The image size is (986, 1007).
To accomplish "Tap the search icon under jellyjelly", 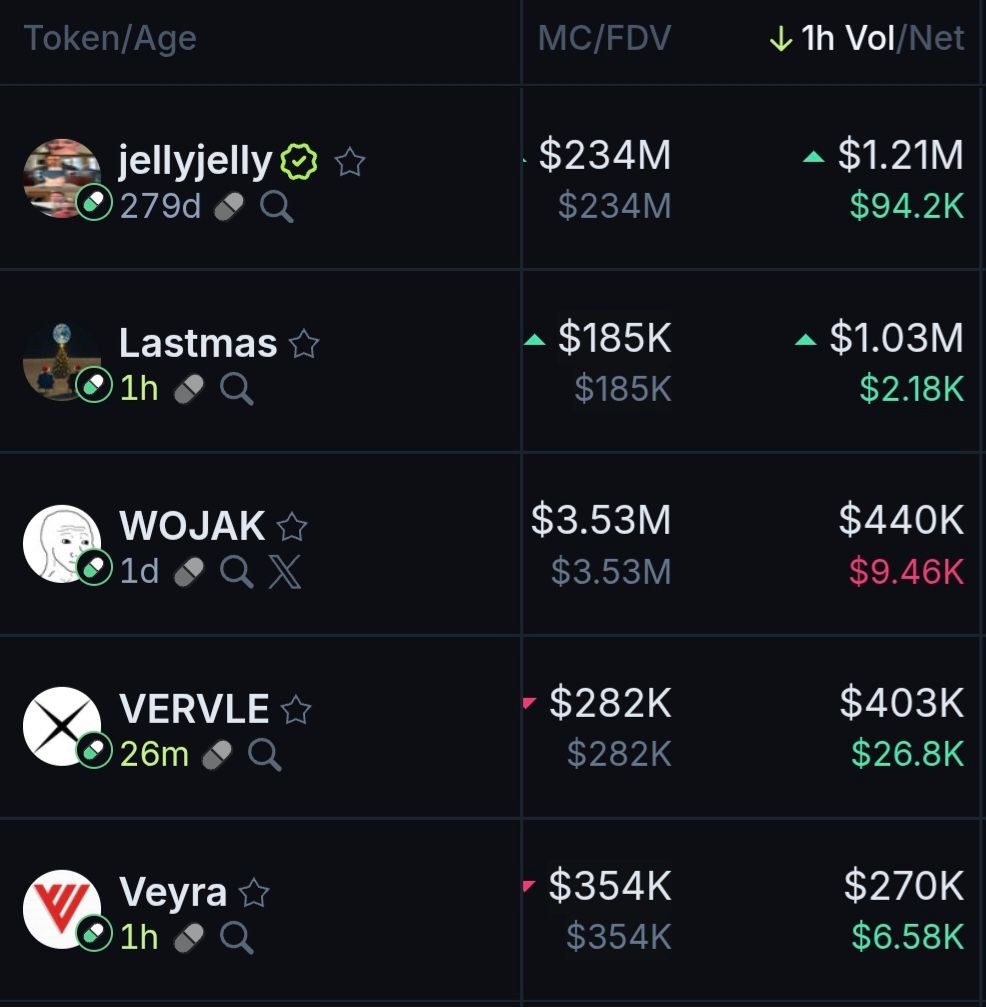I will point(277,207).
